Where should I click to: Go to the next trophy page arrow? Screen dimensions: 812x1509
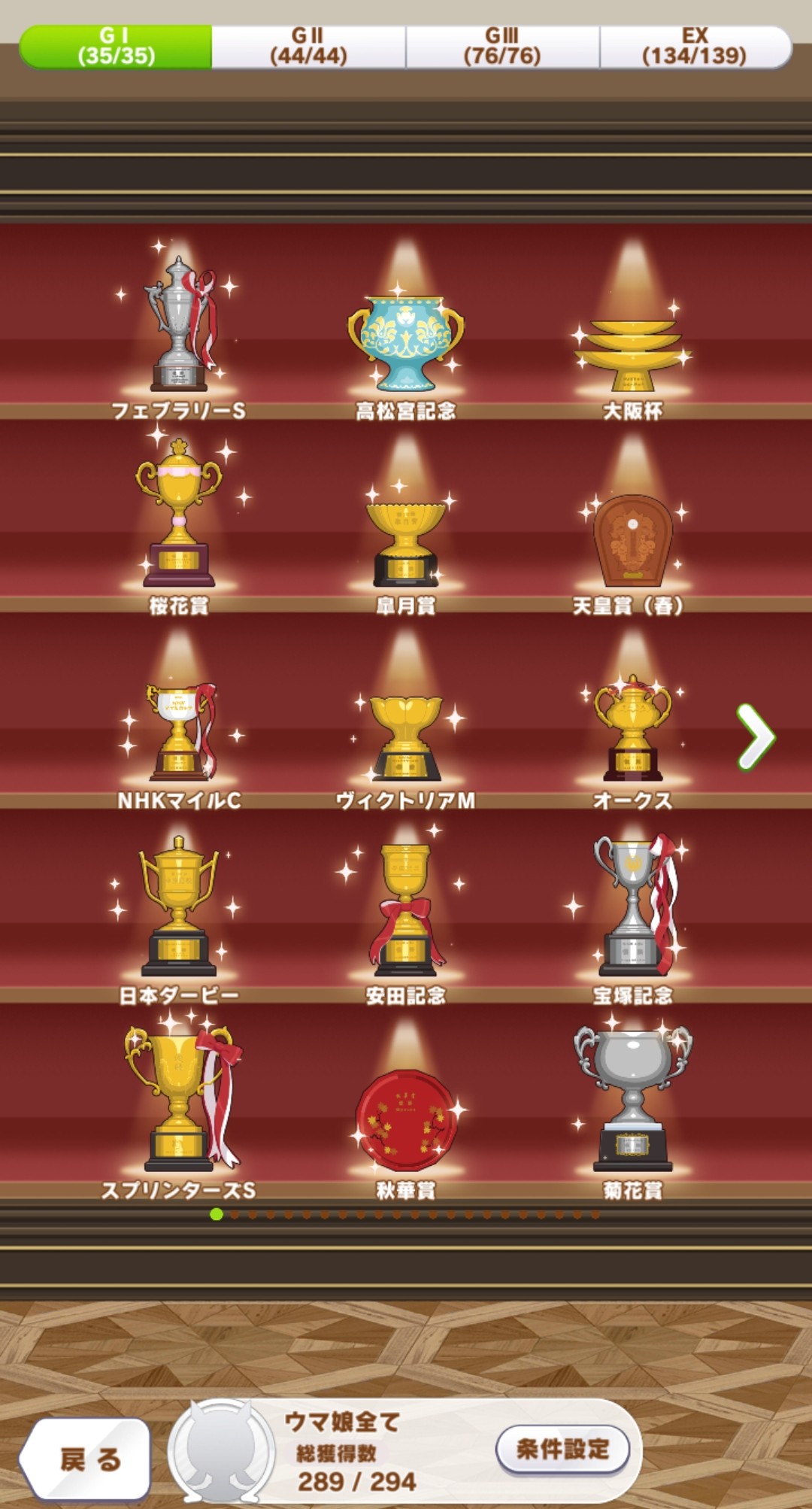click(x=755, y=736)
